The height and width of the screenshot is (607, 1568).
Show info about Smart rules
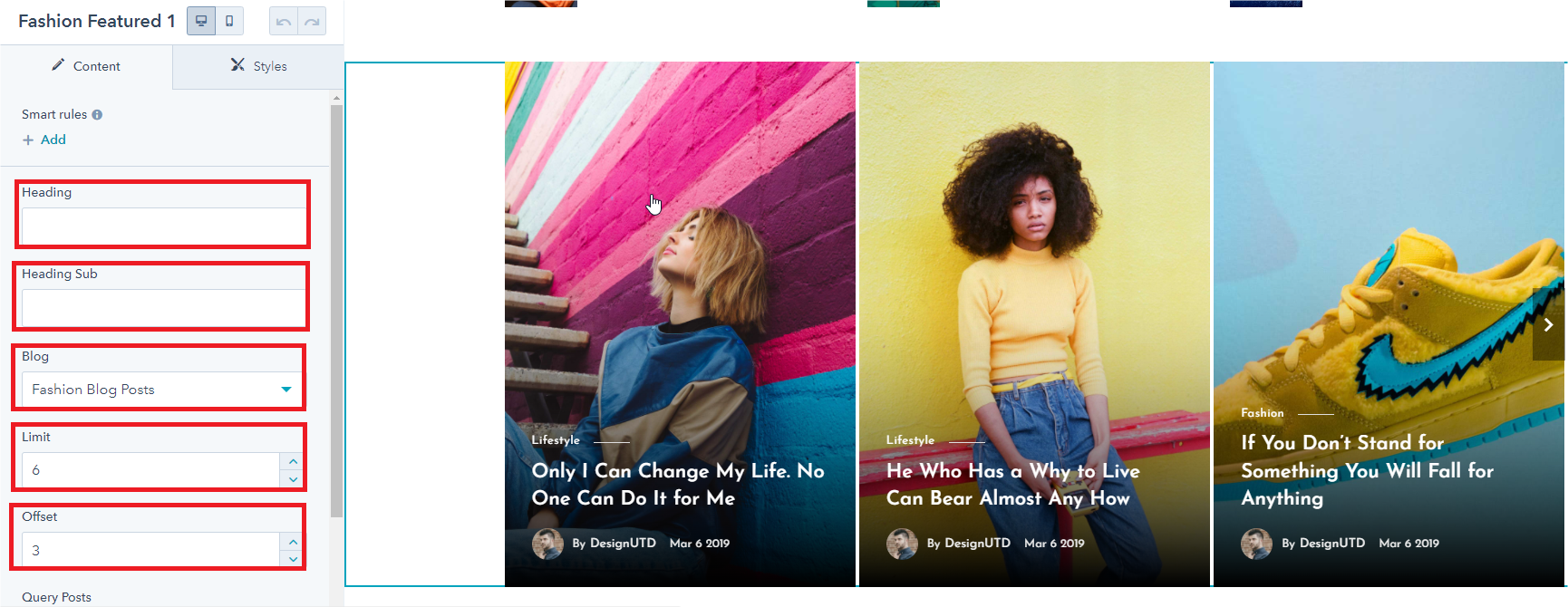pos(97,115)
